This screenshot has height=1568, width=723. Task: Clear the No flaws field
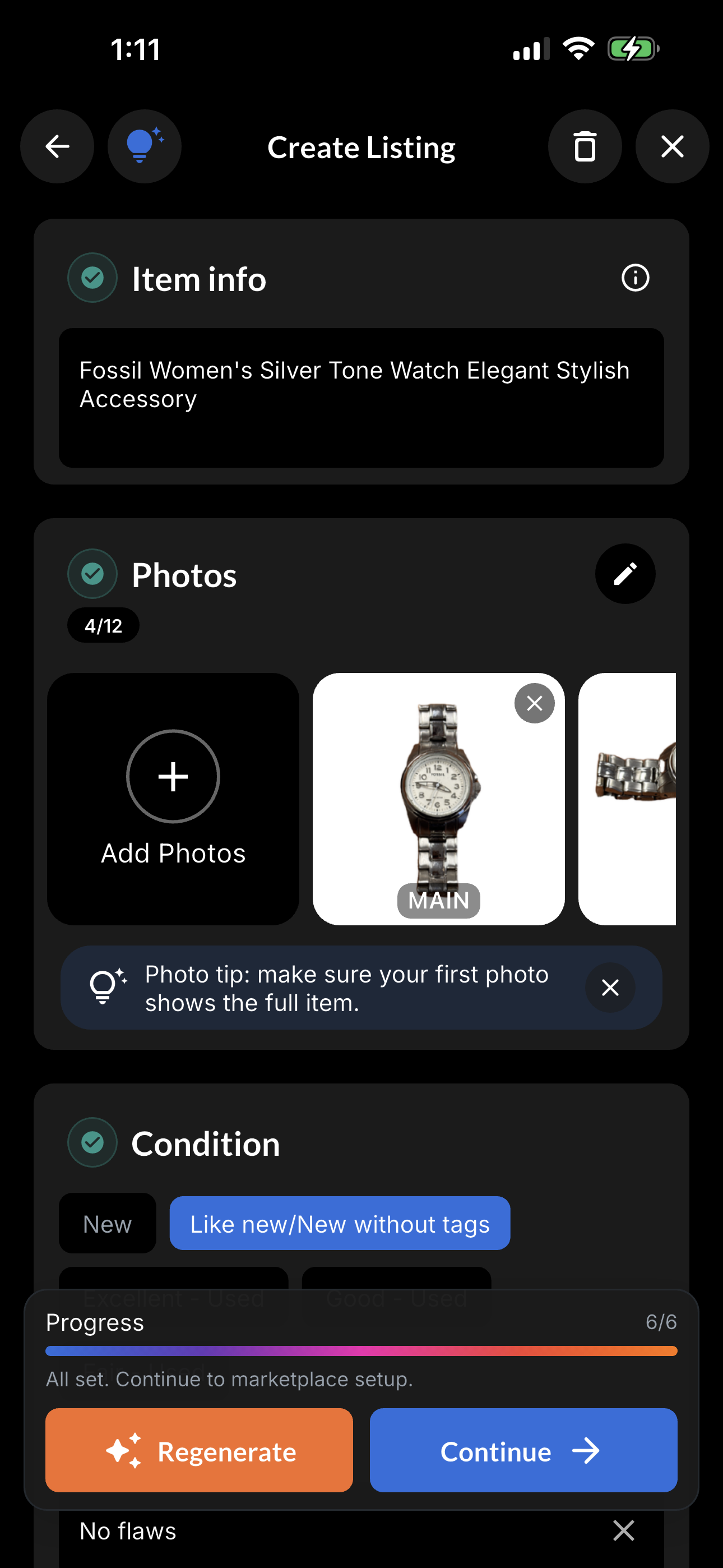[623, 1530]
